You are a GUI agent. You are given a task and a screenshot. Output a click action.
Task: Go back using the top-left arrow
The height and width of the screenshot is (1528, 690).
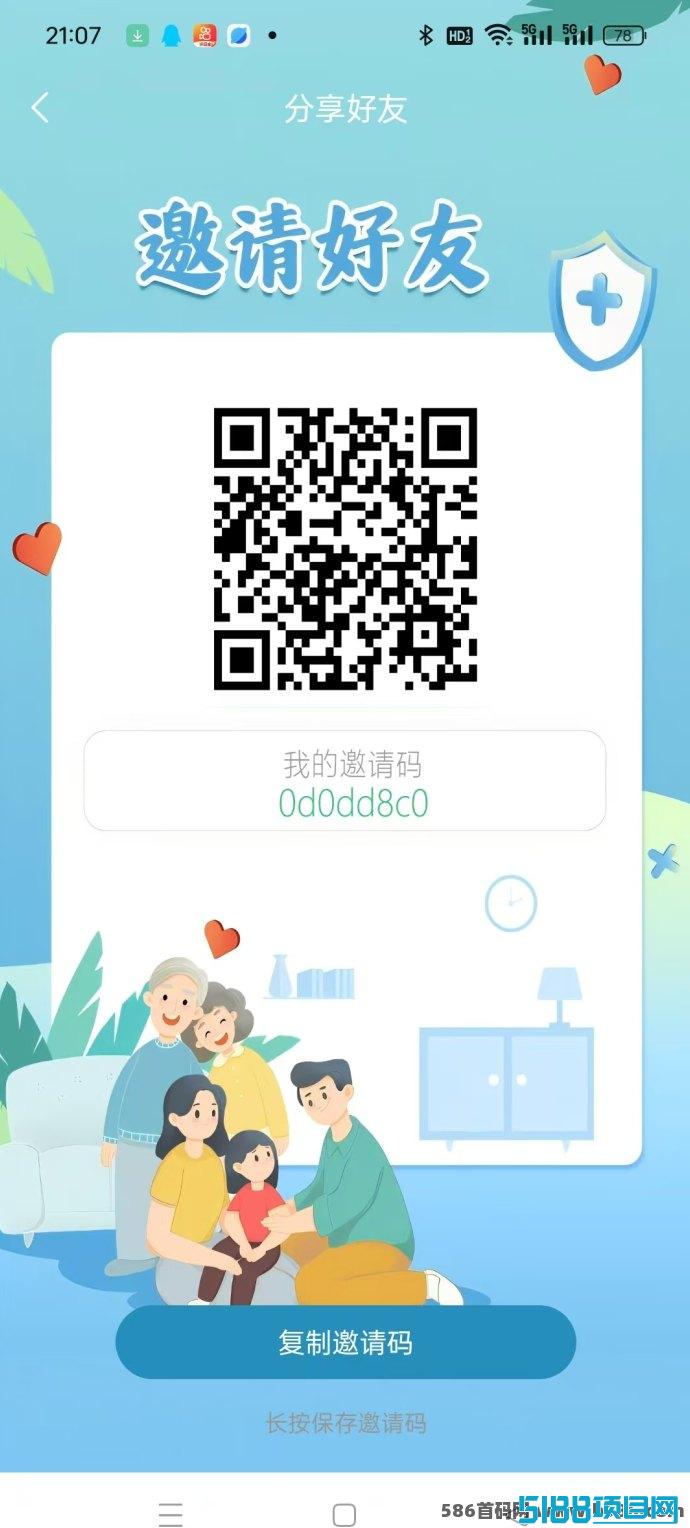(x=40, y=108)
